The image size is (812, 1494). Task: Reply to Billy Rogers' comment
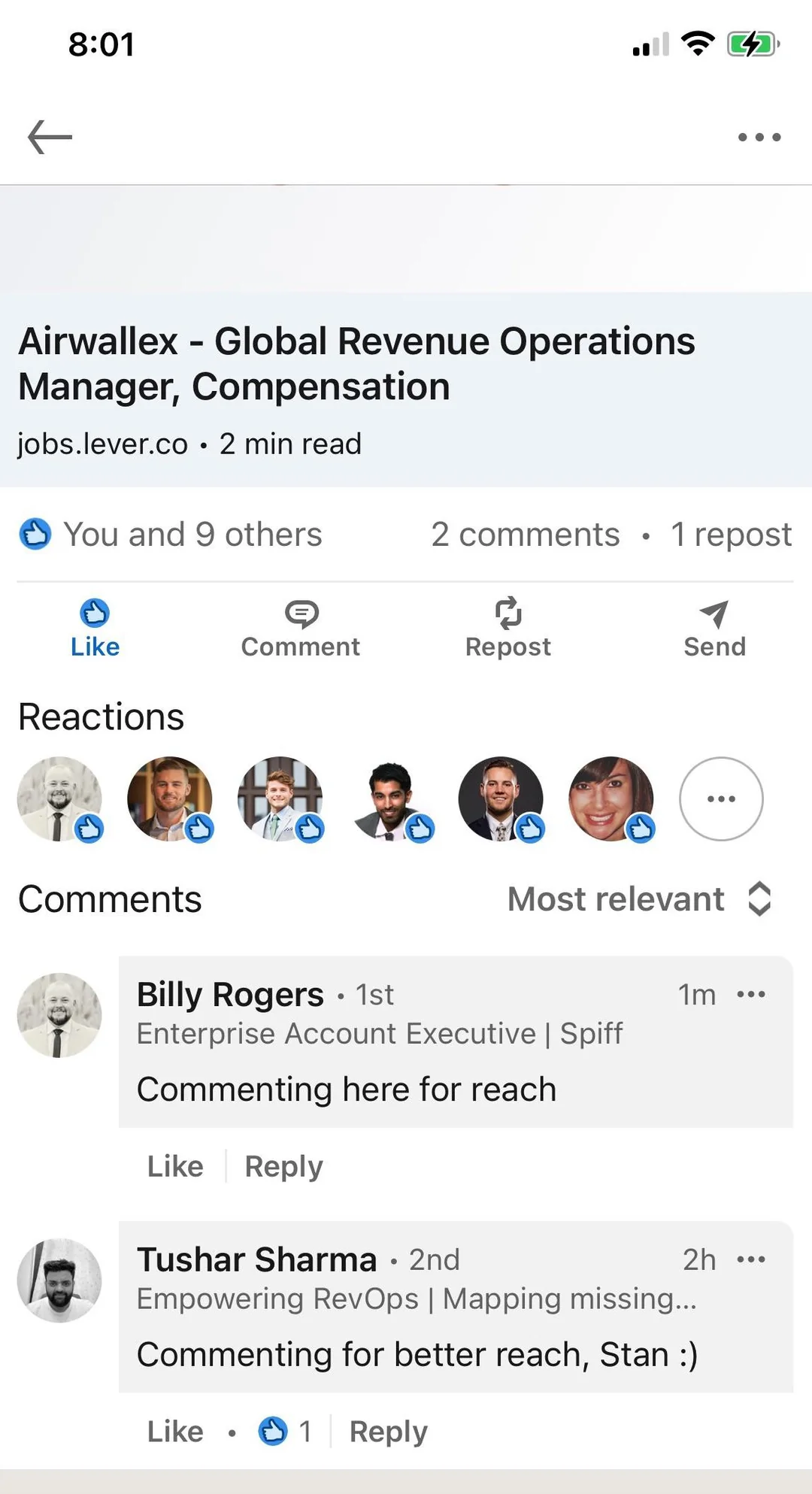tap(283, 1166)
